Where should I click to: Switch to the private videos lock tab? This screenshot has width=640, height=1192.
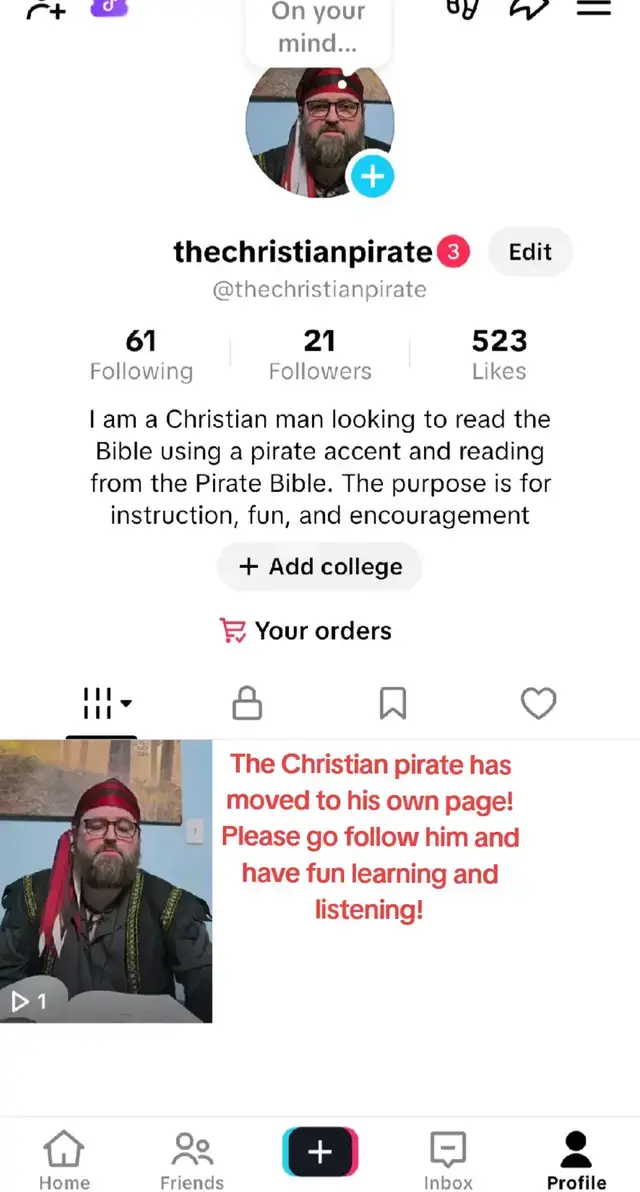tap(247, 704)
